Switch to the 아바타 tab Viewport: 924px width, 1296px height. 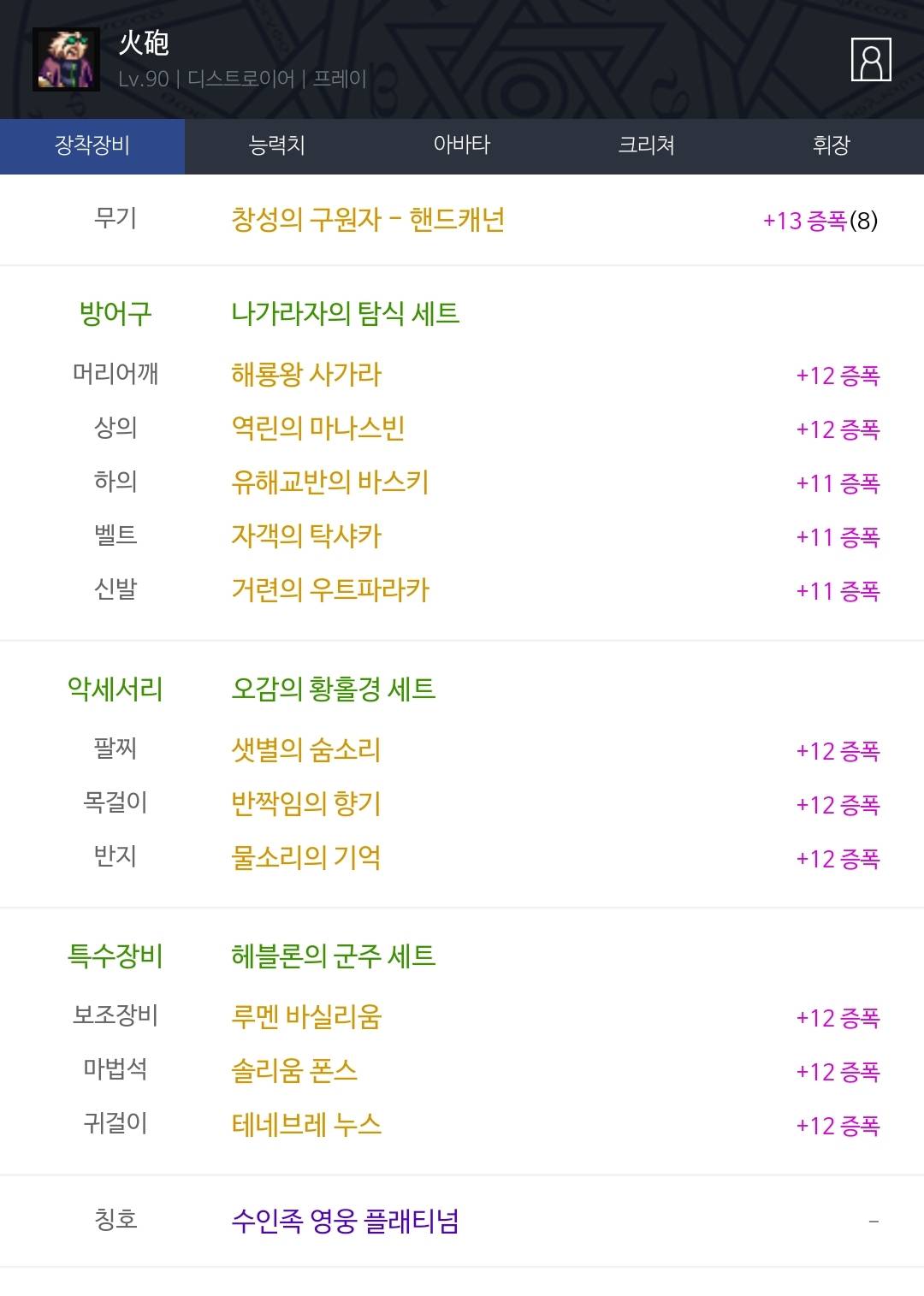[x=462, y=145]
